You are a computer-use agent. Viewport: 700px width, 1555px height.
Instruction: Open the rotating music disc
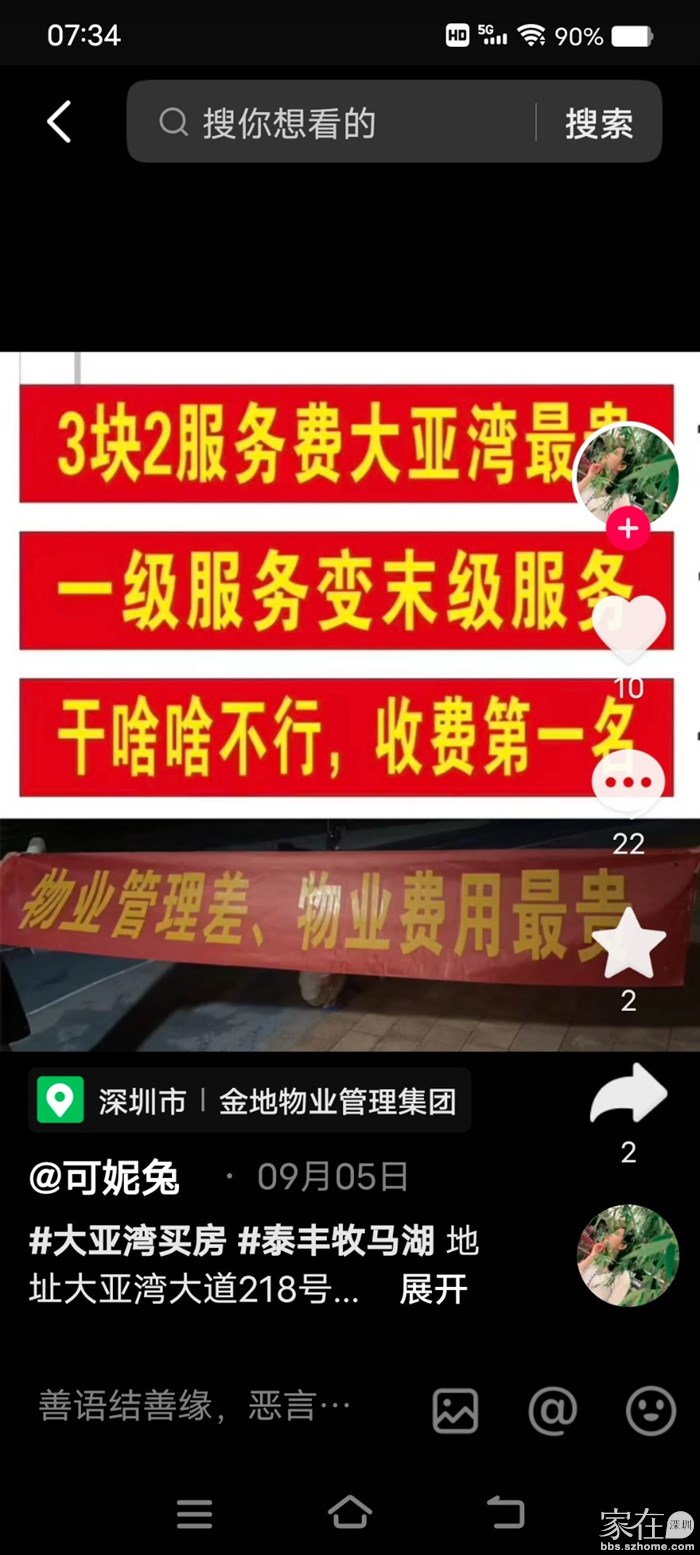[628, 1255]
